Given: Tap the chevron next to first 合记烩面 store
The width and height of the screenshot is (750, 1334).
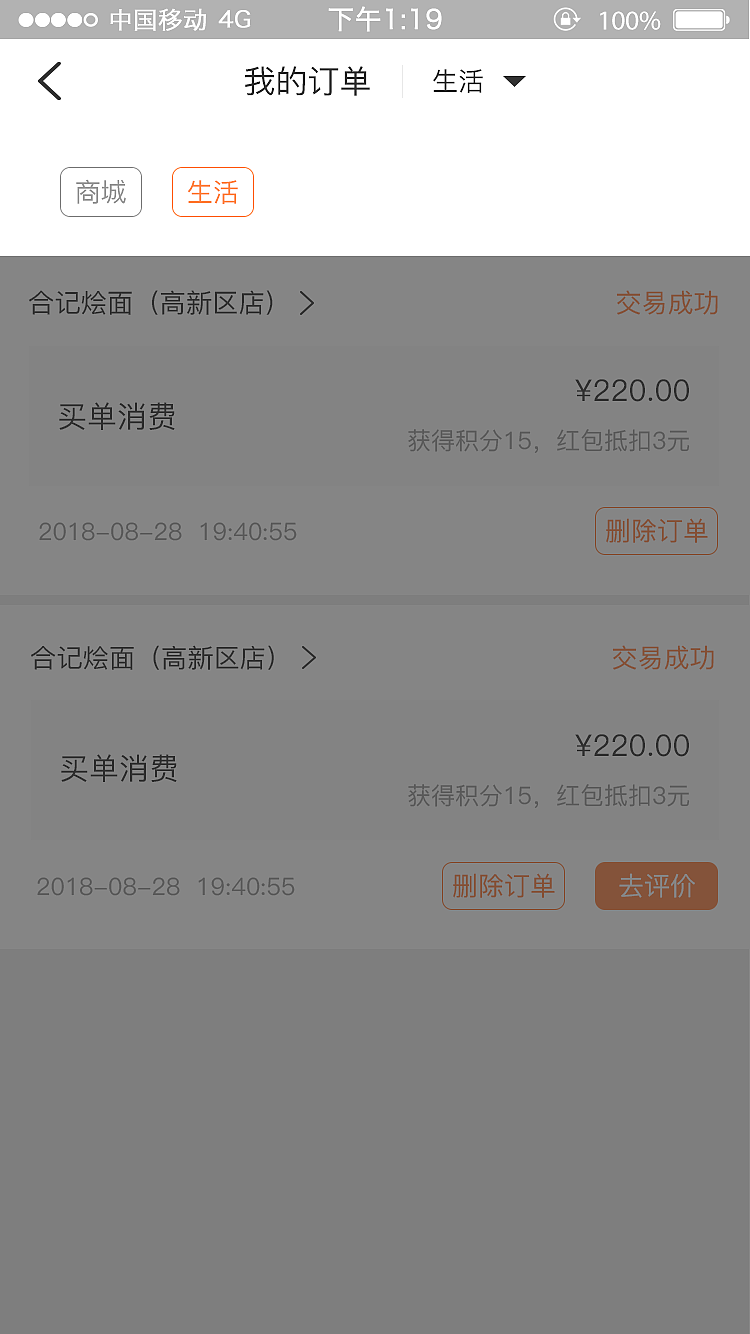Looking at the screenshot, I should [307, 303].
